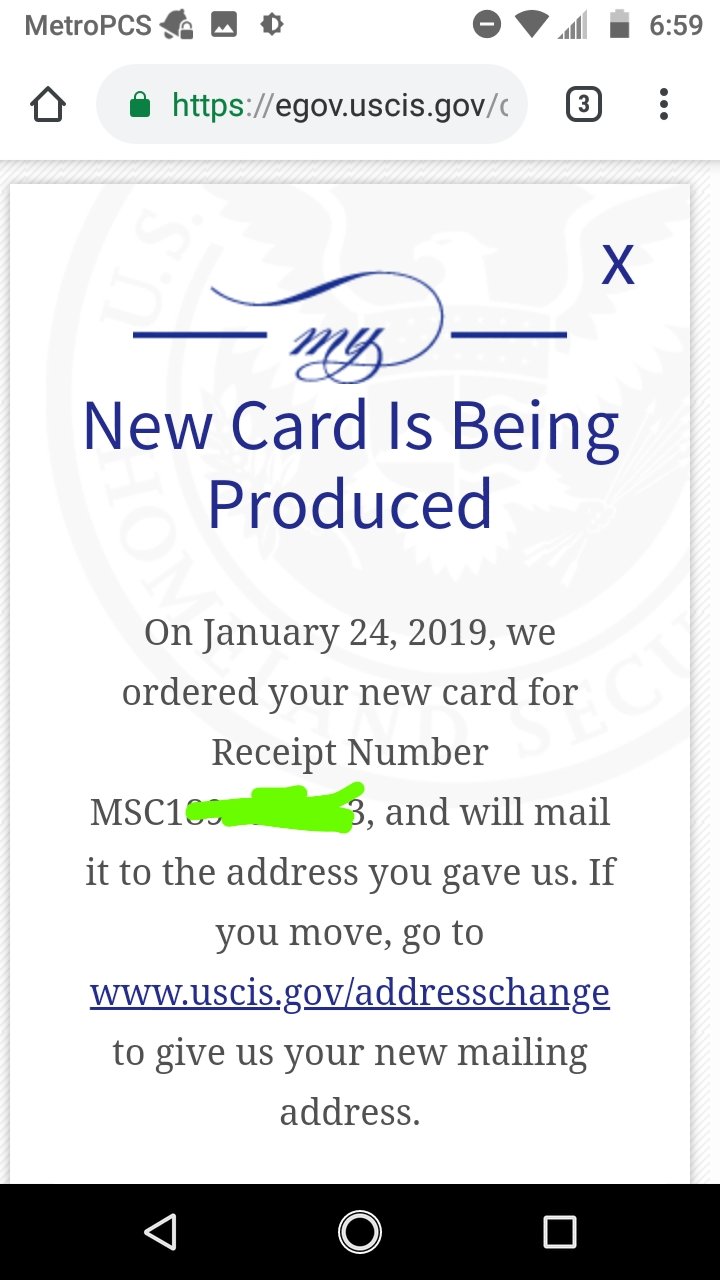The image size is (720, 1280).
Task: Open recent apps from navigation bar
Action: coord(560,1232)
